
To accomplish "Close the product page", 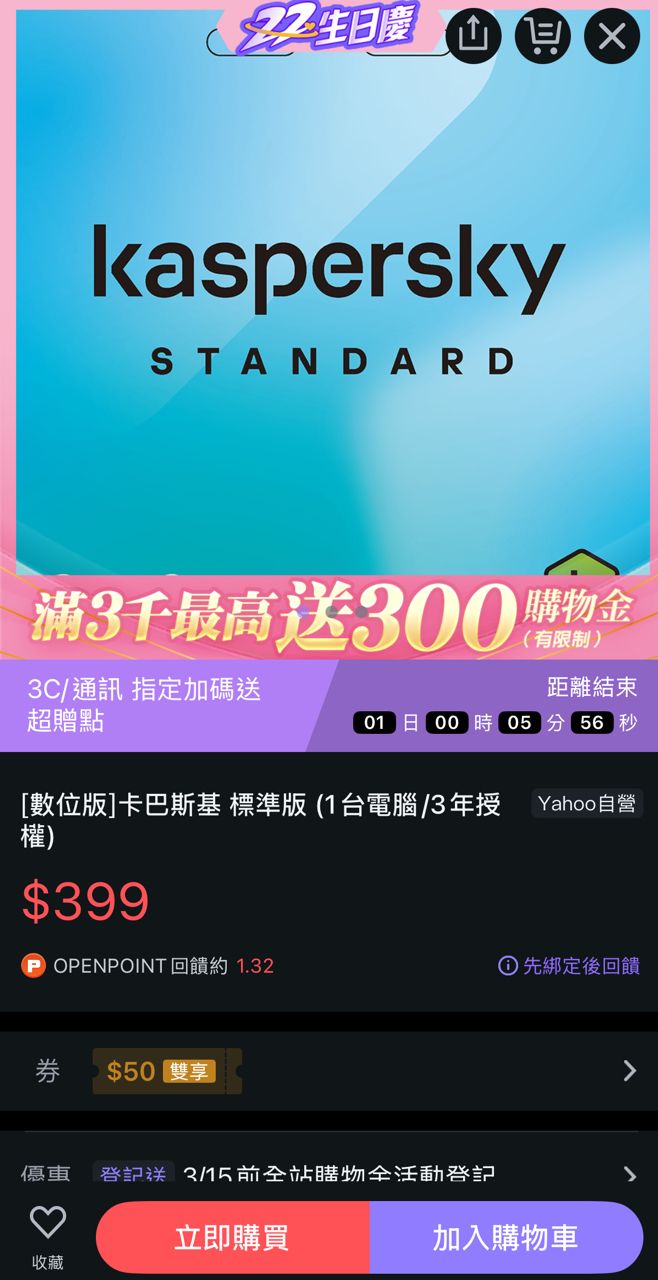I will [611, 36].
